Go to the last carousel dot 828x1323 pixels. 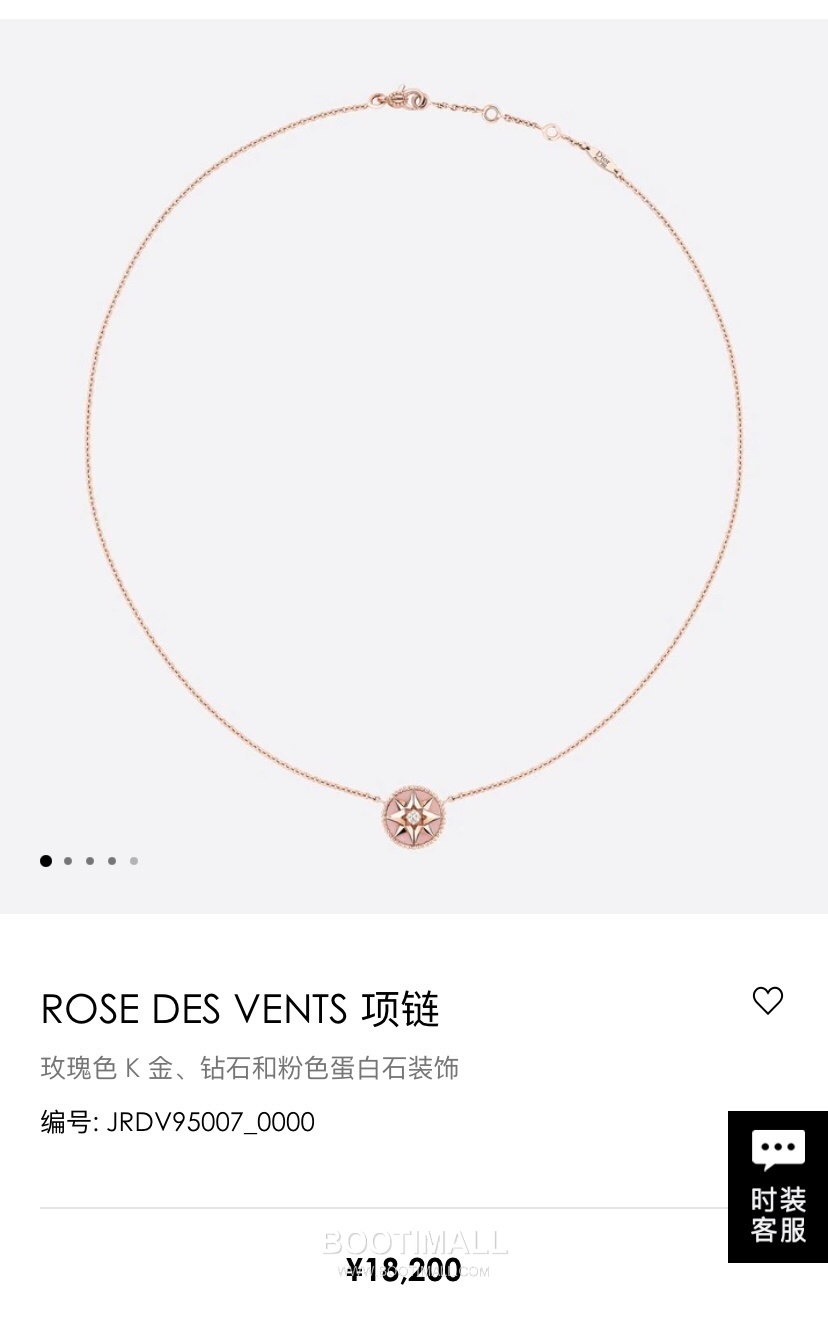[133, 860]
